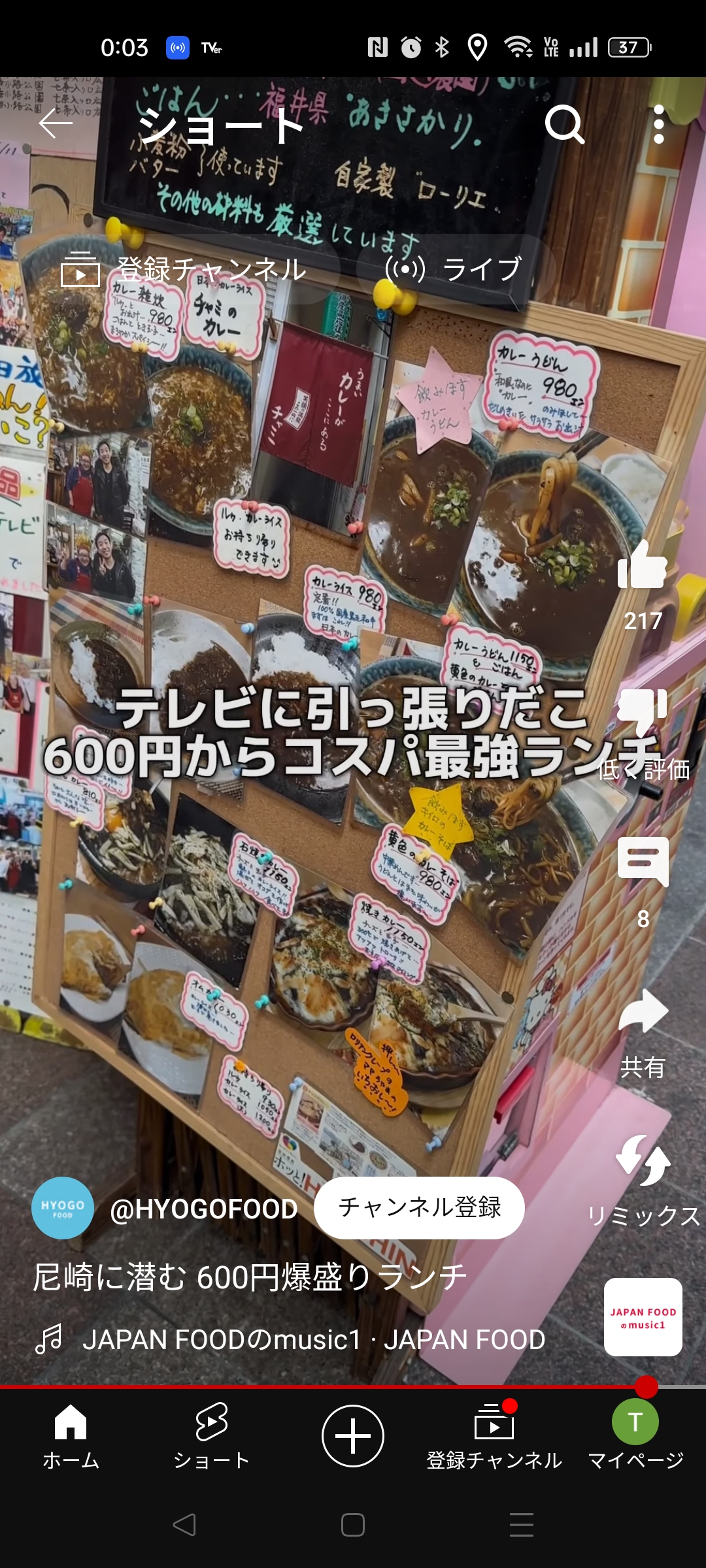
Task: Go back using the top-left arrow
Action: pos(56,123)
